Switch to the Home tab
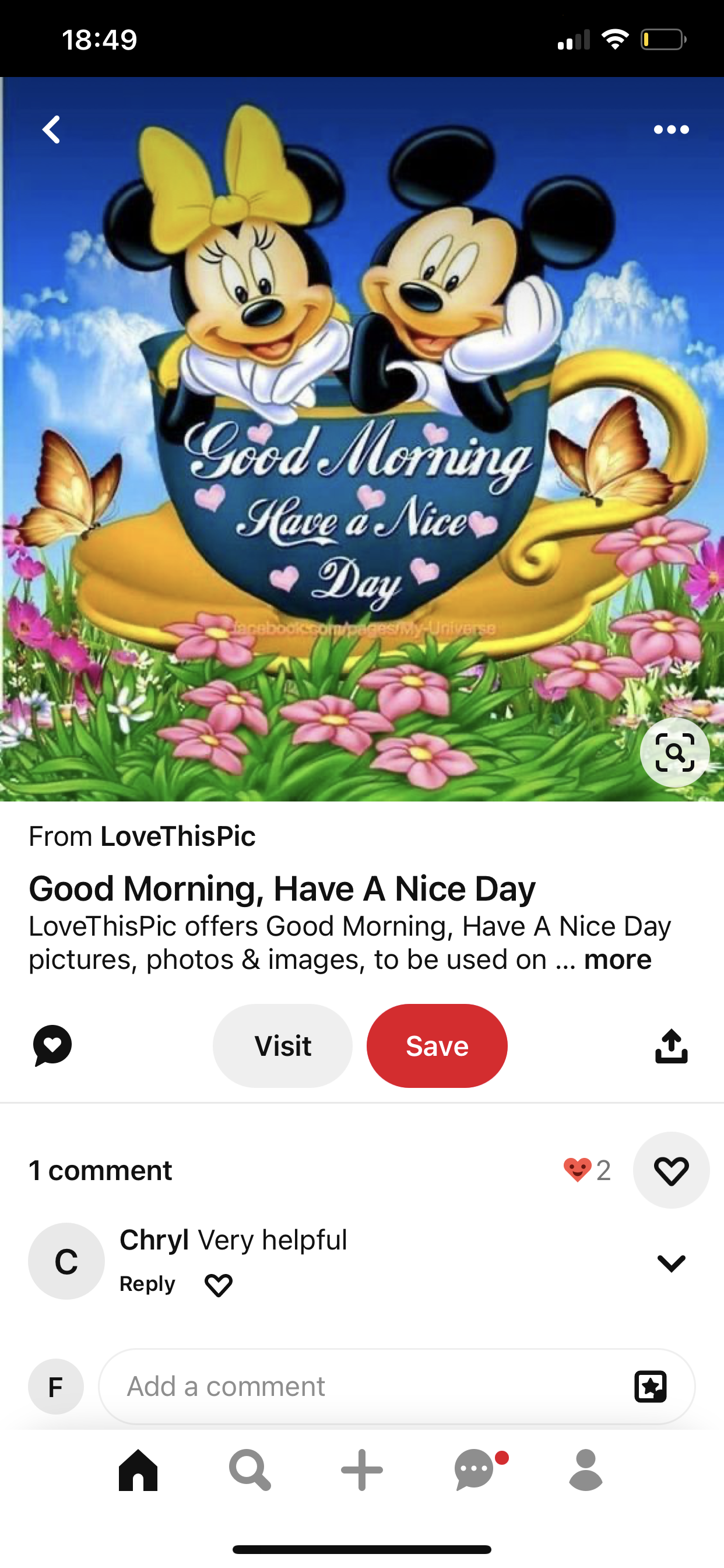The width and height of the screenshot is (724, 1568). (138, 1470)
